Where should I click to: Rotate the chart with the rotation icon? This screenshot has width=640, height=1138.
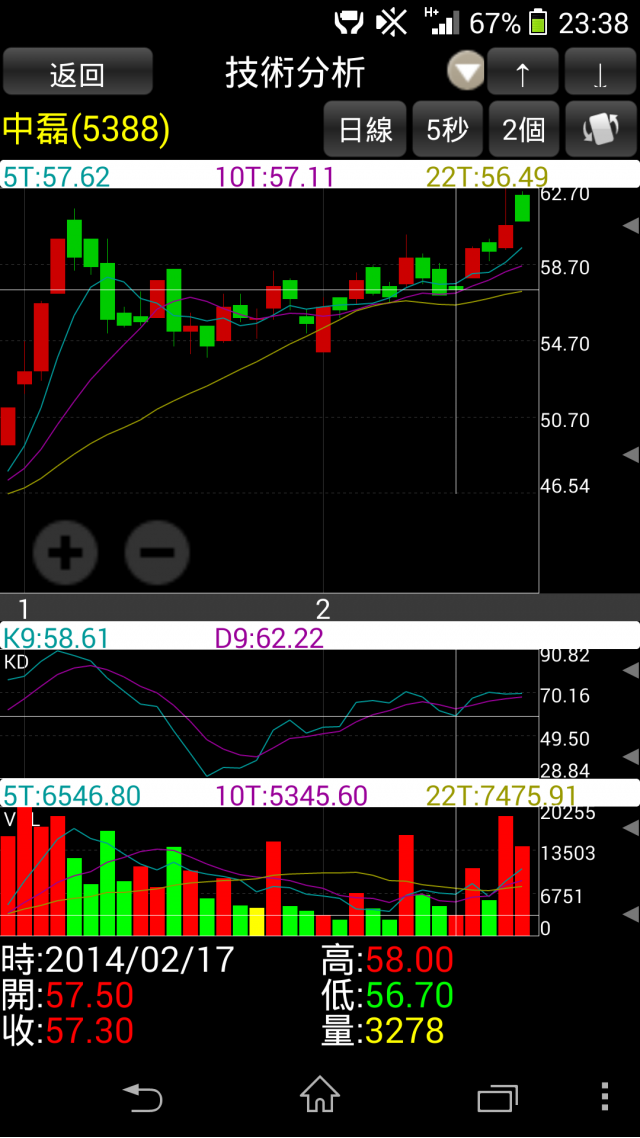point(599,130)
